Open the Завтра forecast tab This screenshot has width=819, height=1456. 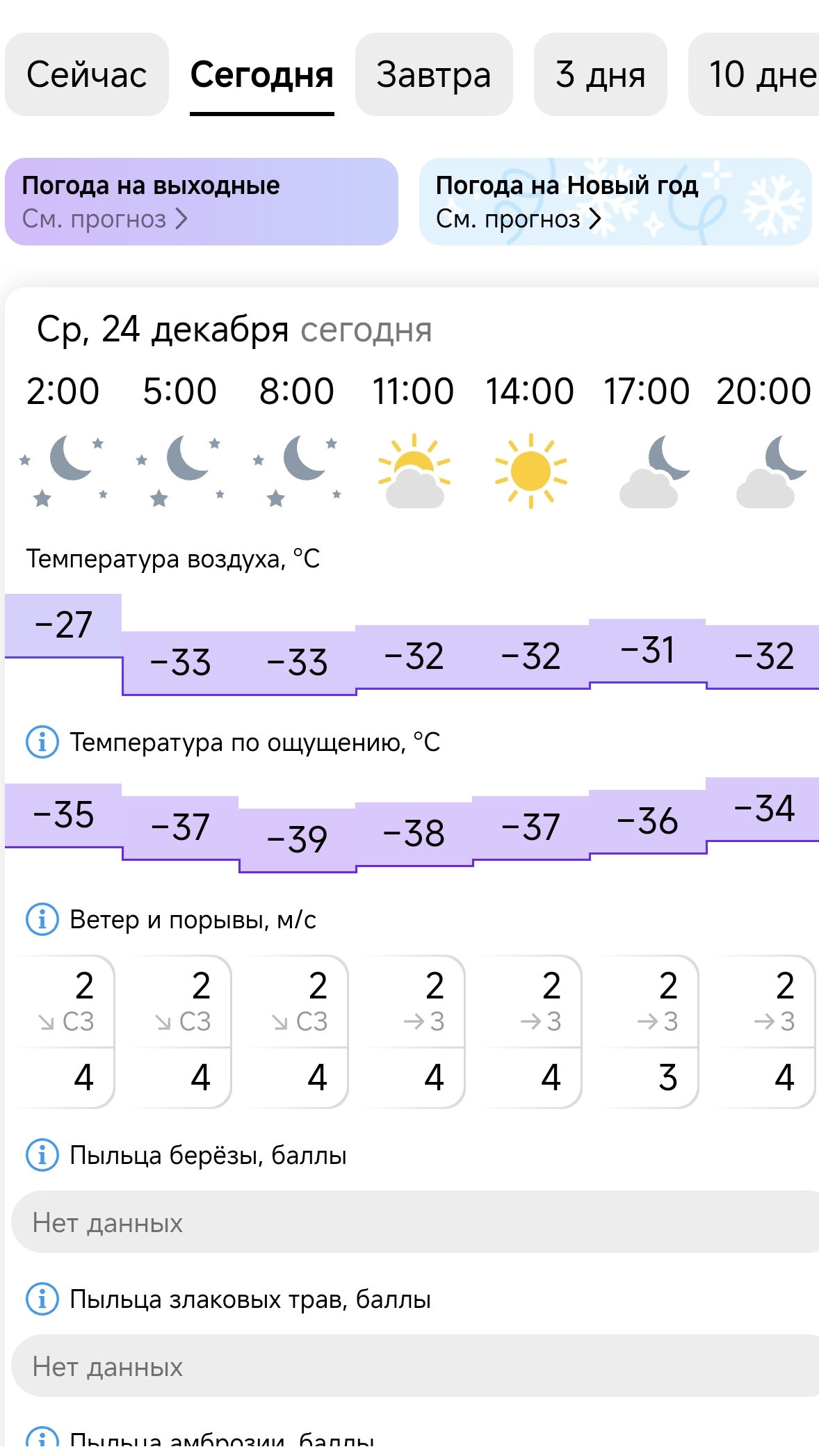[434, 74]
